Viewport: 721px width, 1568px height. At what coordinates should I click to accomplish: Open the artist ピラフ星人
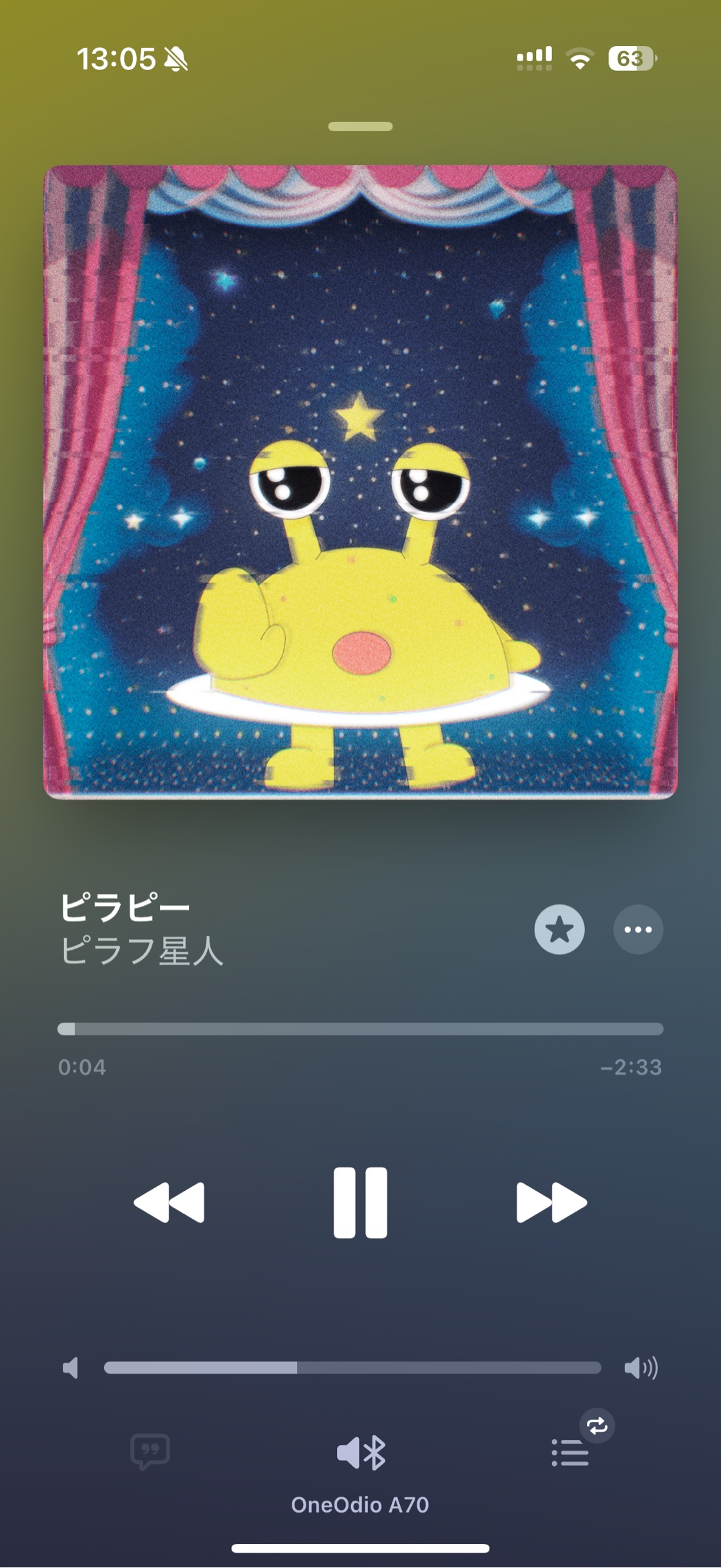pos(142,951)
